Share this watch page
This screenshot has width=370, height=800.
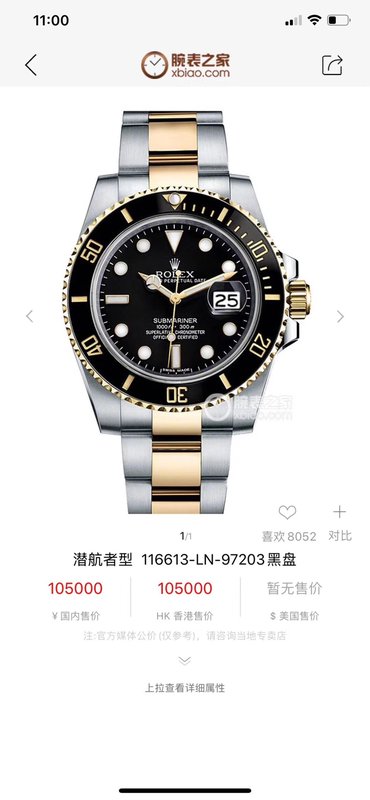(332, 65)
